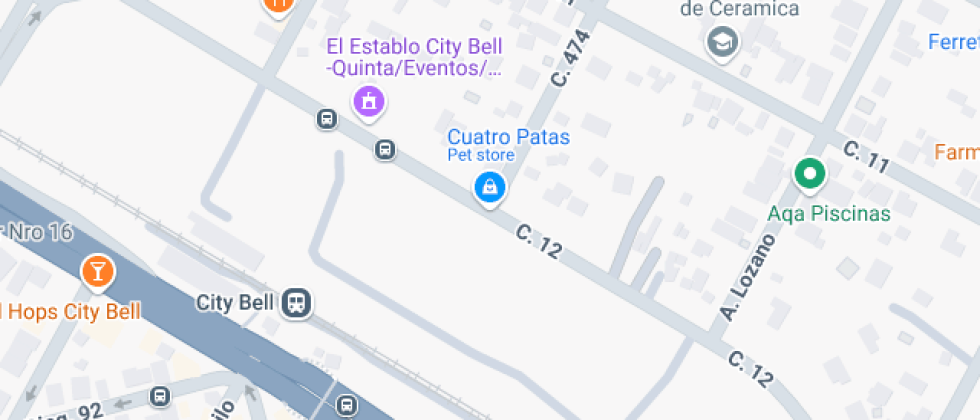The image size is (980, 420).
Task: Open the City Bell train station marker
Action: tap(295, 302)
